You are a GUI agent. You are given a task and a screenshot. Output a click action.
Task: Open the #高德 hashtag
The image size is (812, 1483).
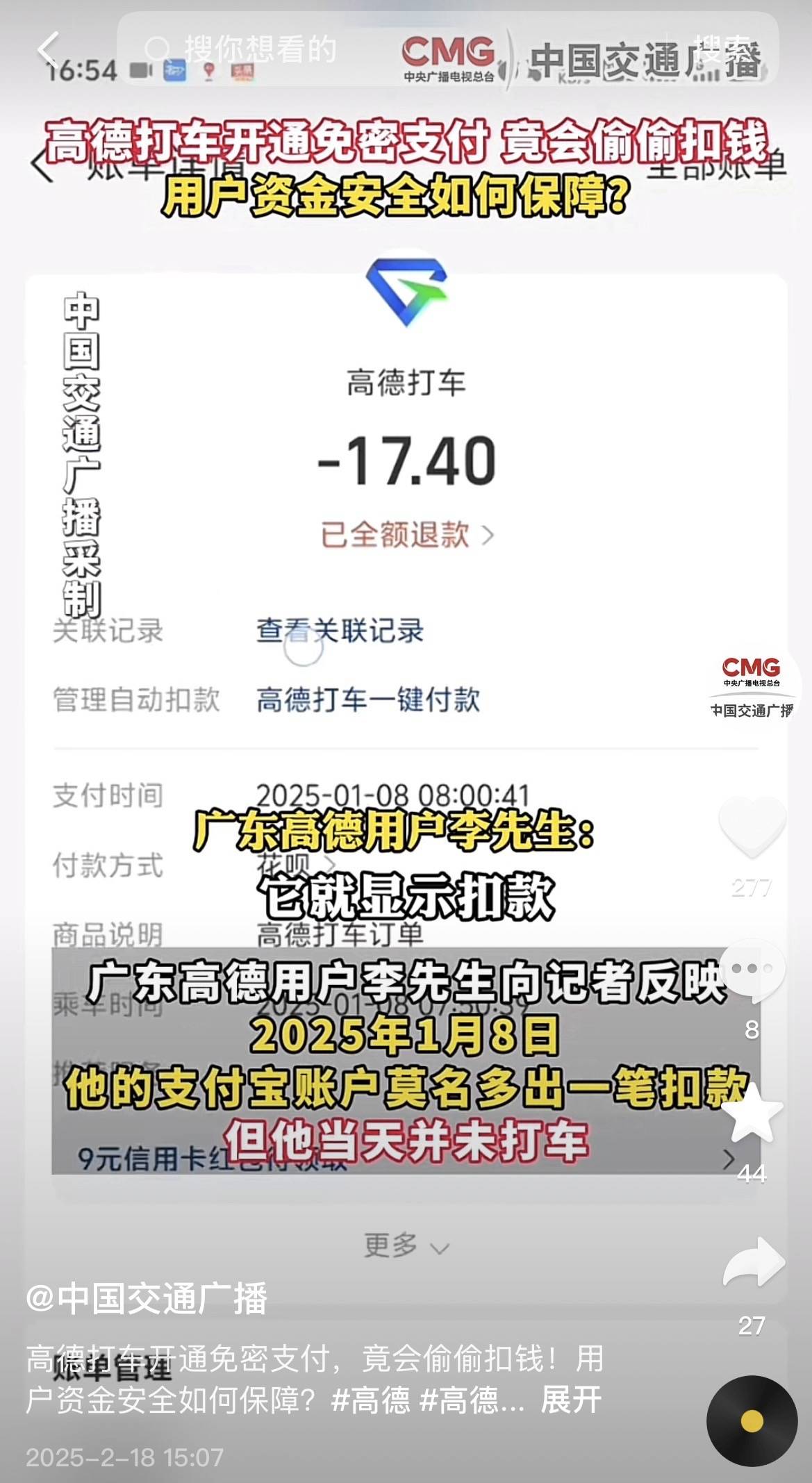(371, 1400)
